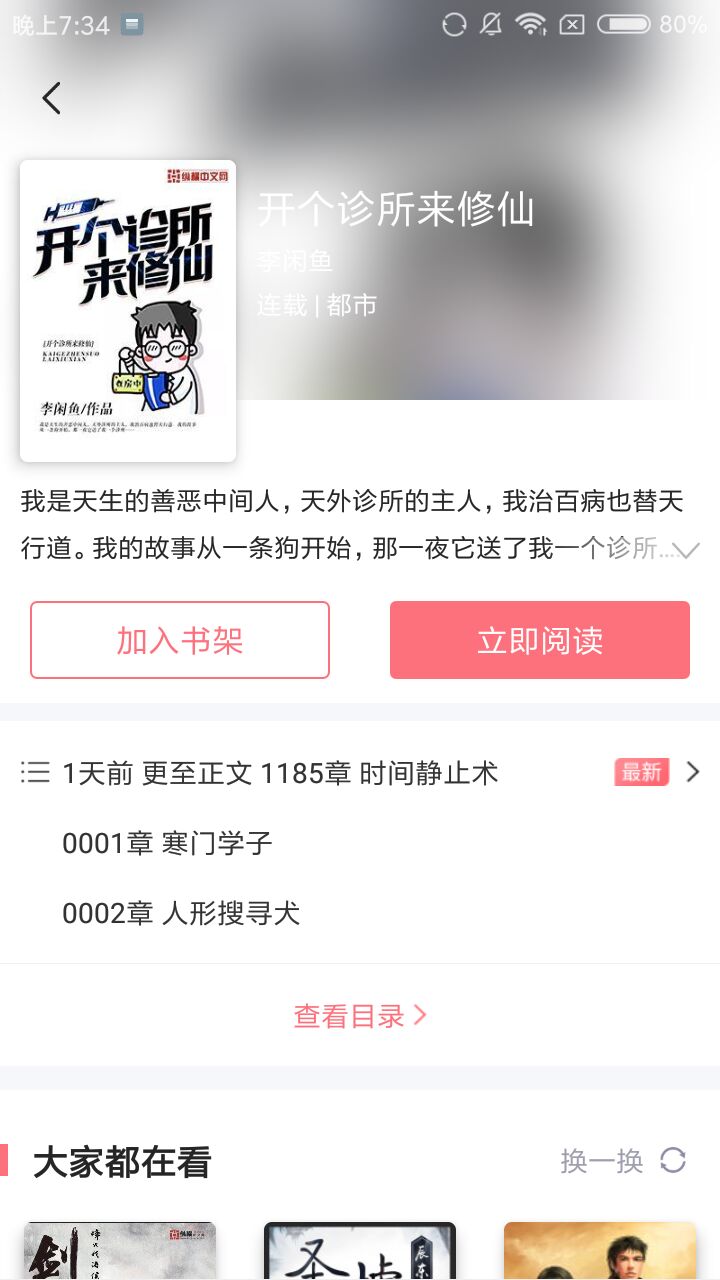Image resolution: width=720 pixels, height=1280 pixels.
Task: Tap 立即阅读 to start reading
Action: tap(539, 640)
